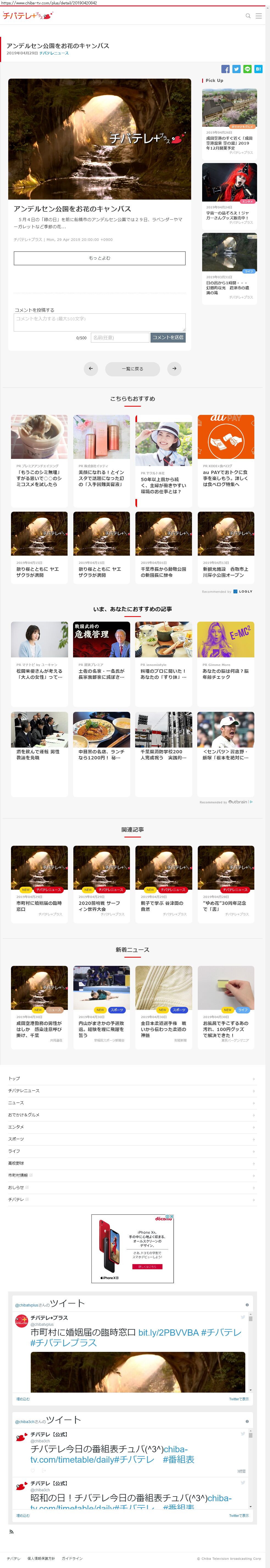The height and width of the screenshot is (1568, 270).
Task: Open ガイドライン footer link
Action: coord(72,1558)
